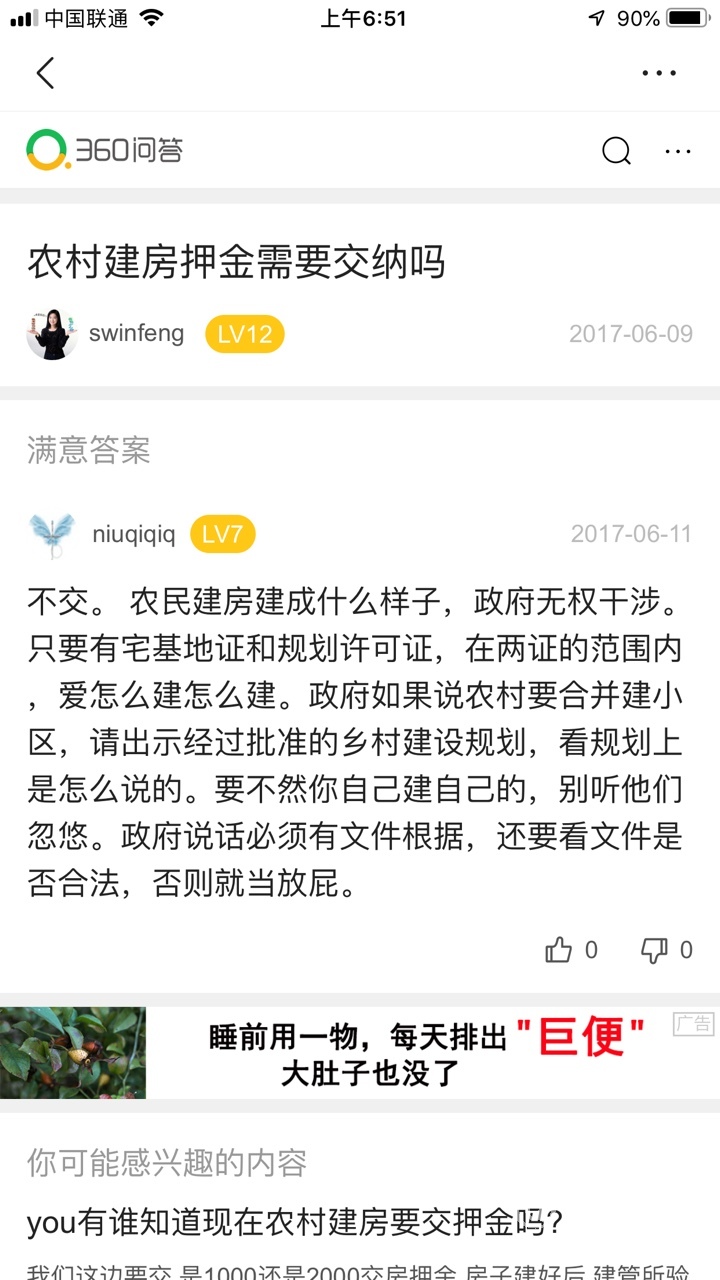Open the 360问答 search icon

point(616,151)
